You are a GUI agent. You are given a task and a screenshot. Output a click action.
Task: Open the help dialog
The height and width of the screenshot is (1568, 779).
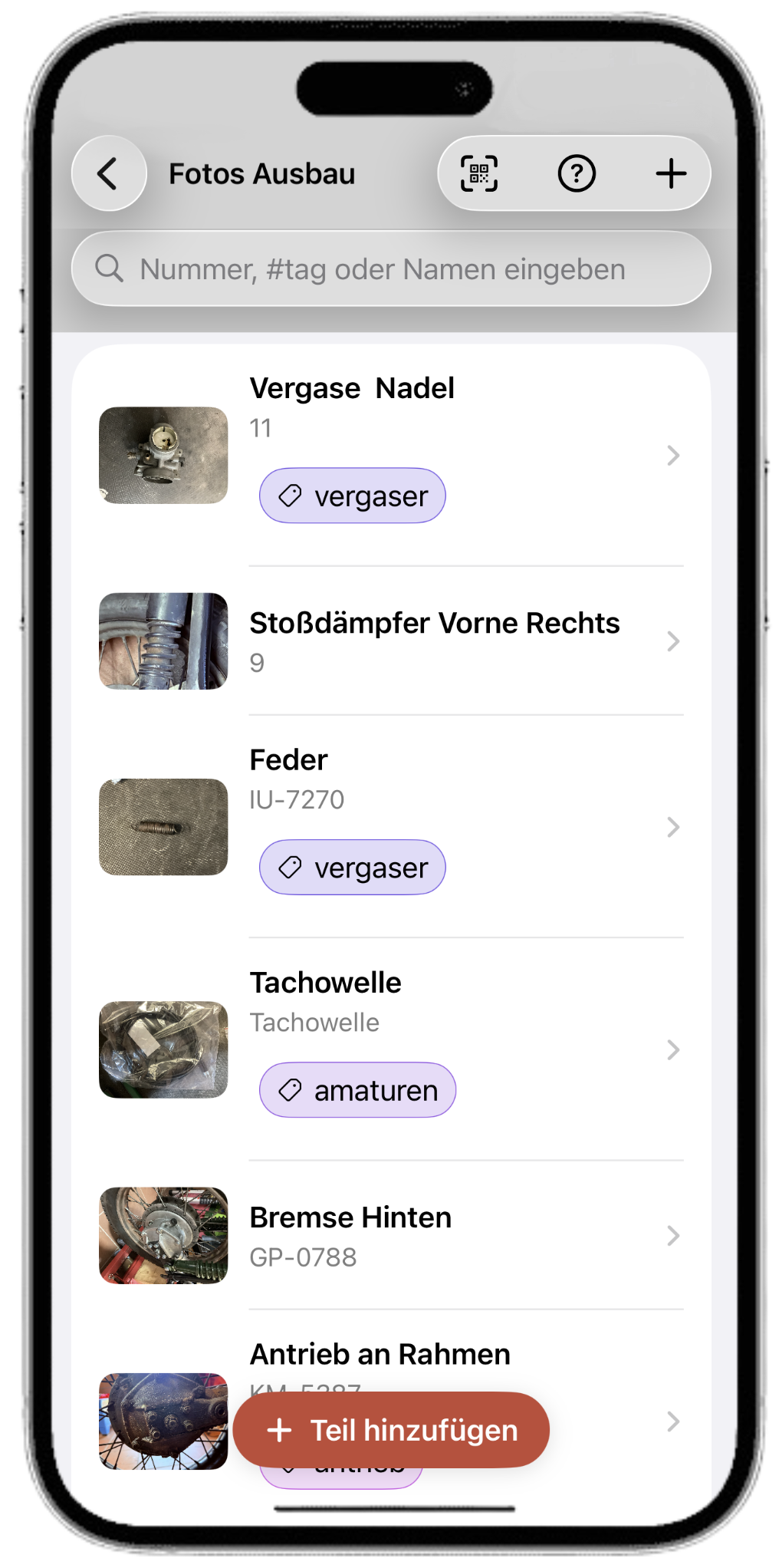click(577, 173)
